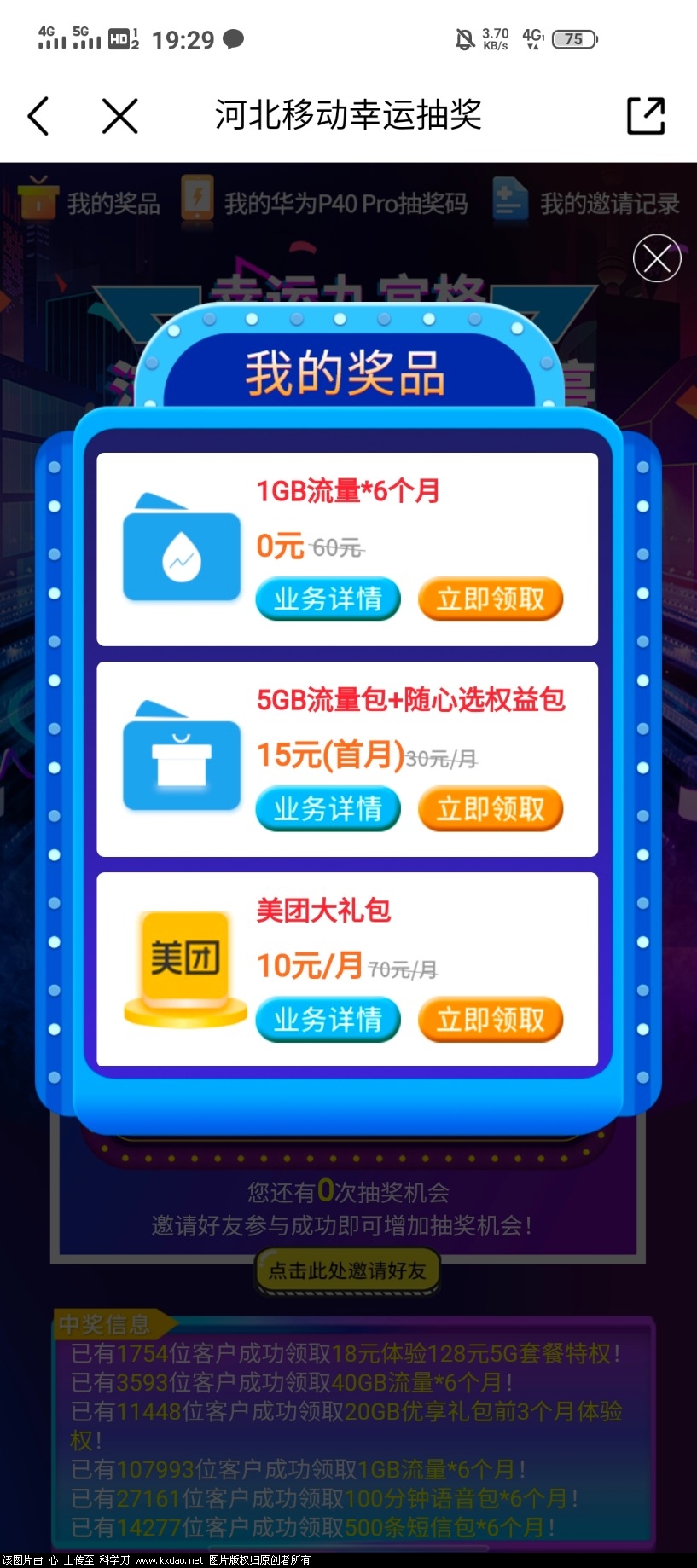Tap 立即领取 for 美团大礼包
This screenshot has height=1568, width=697.
click(490, 1019)
